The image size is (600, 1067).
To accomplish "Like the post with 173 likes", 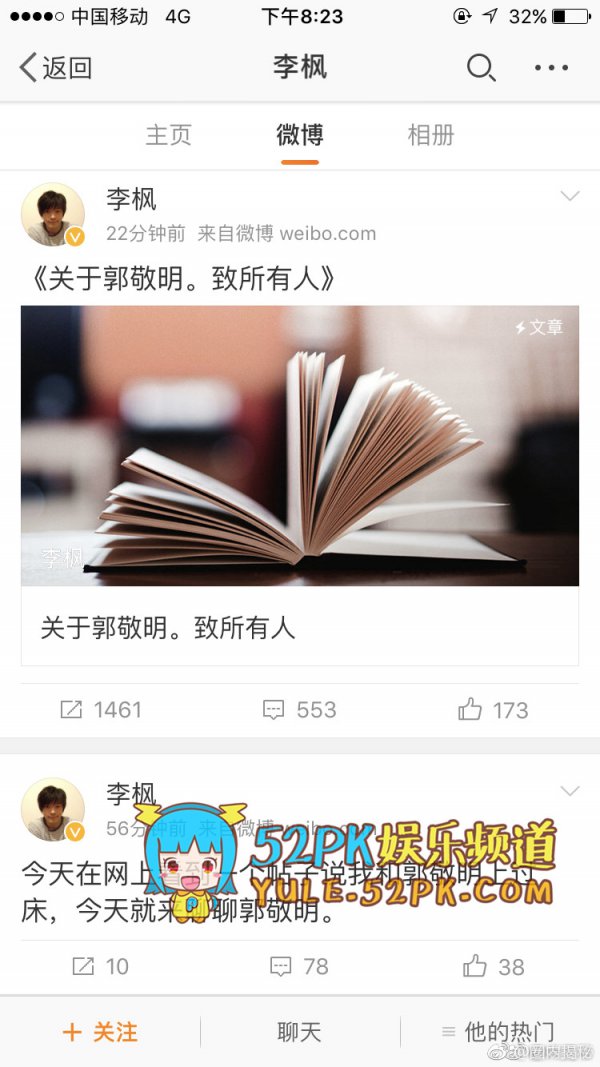I will coord(493,710).
